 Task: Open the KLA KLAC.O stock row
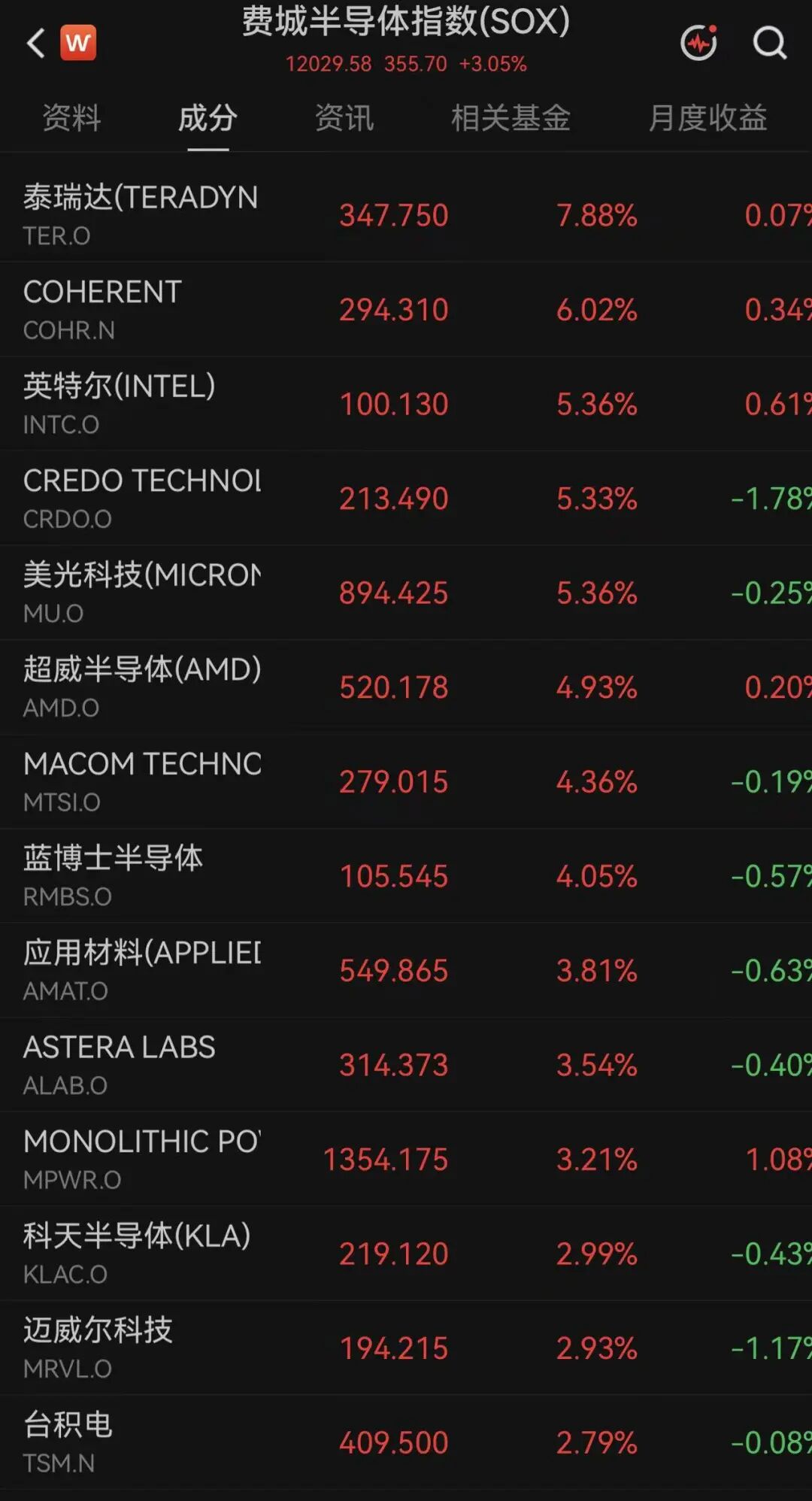406,1253
